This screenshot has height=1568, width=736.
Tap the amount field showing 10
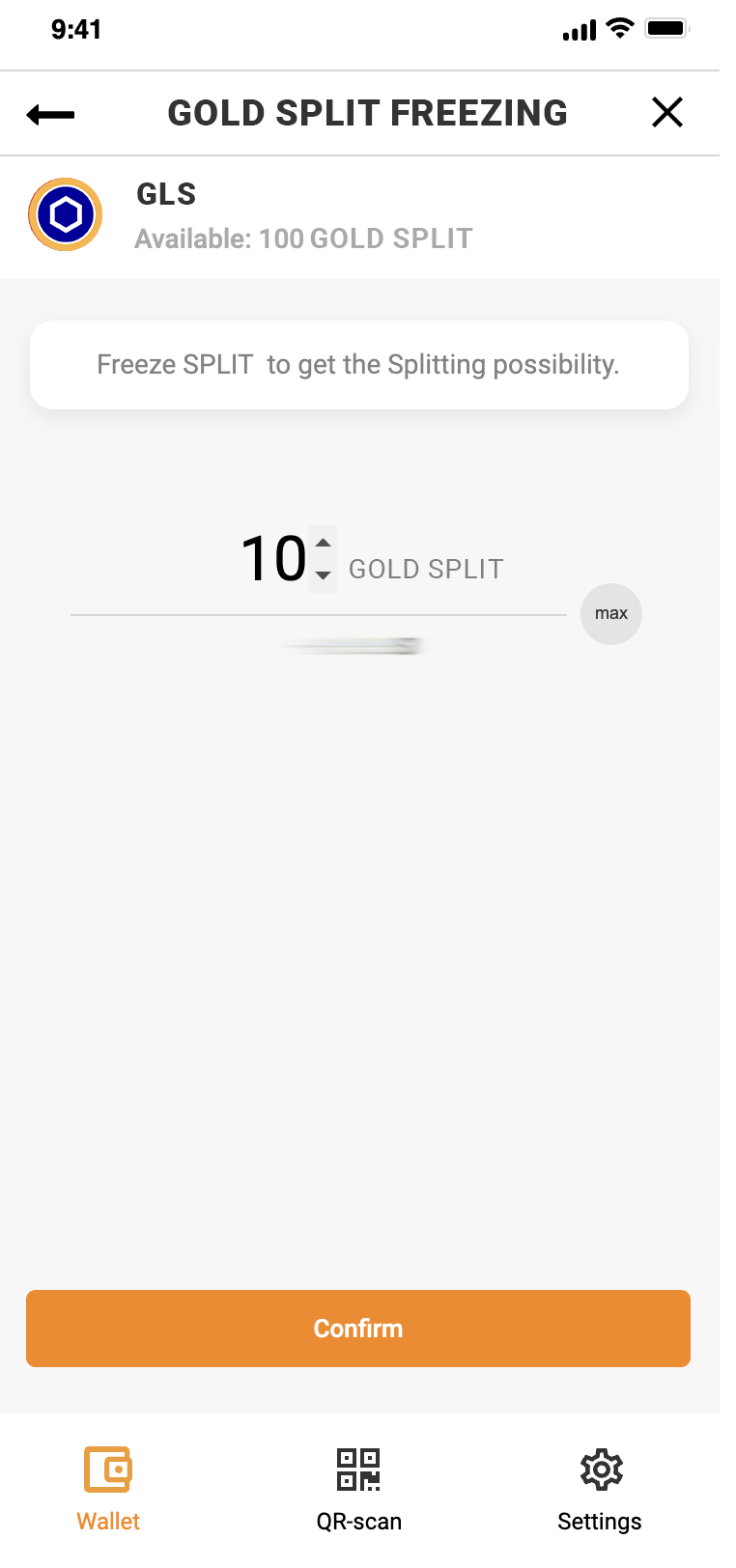(273, 559)
